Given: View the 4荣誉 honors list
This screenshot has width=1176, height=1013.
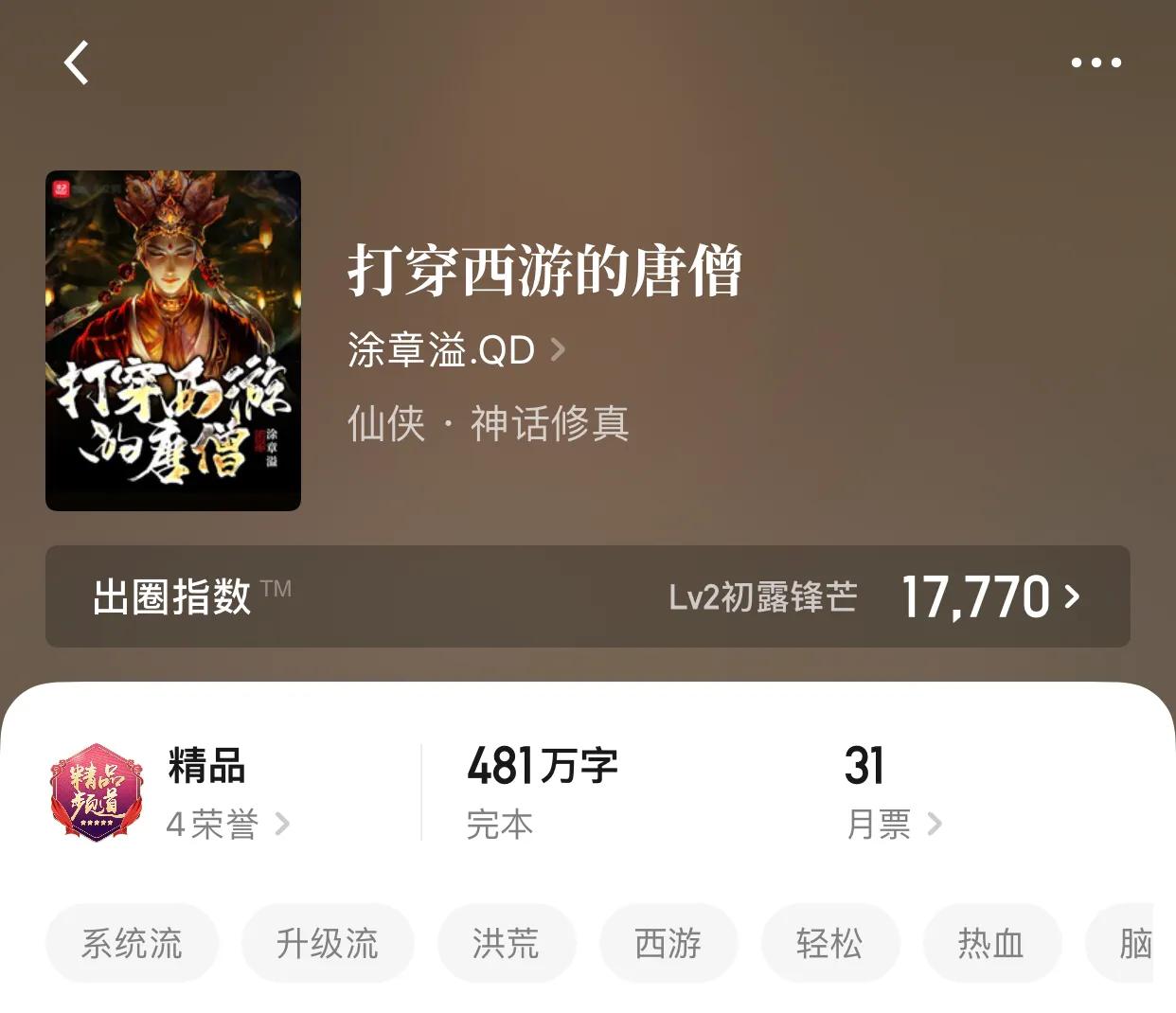Looking at the screenshot, I should (228, 824).
